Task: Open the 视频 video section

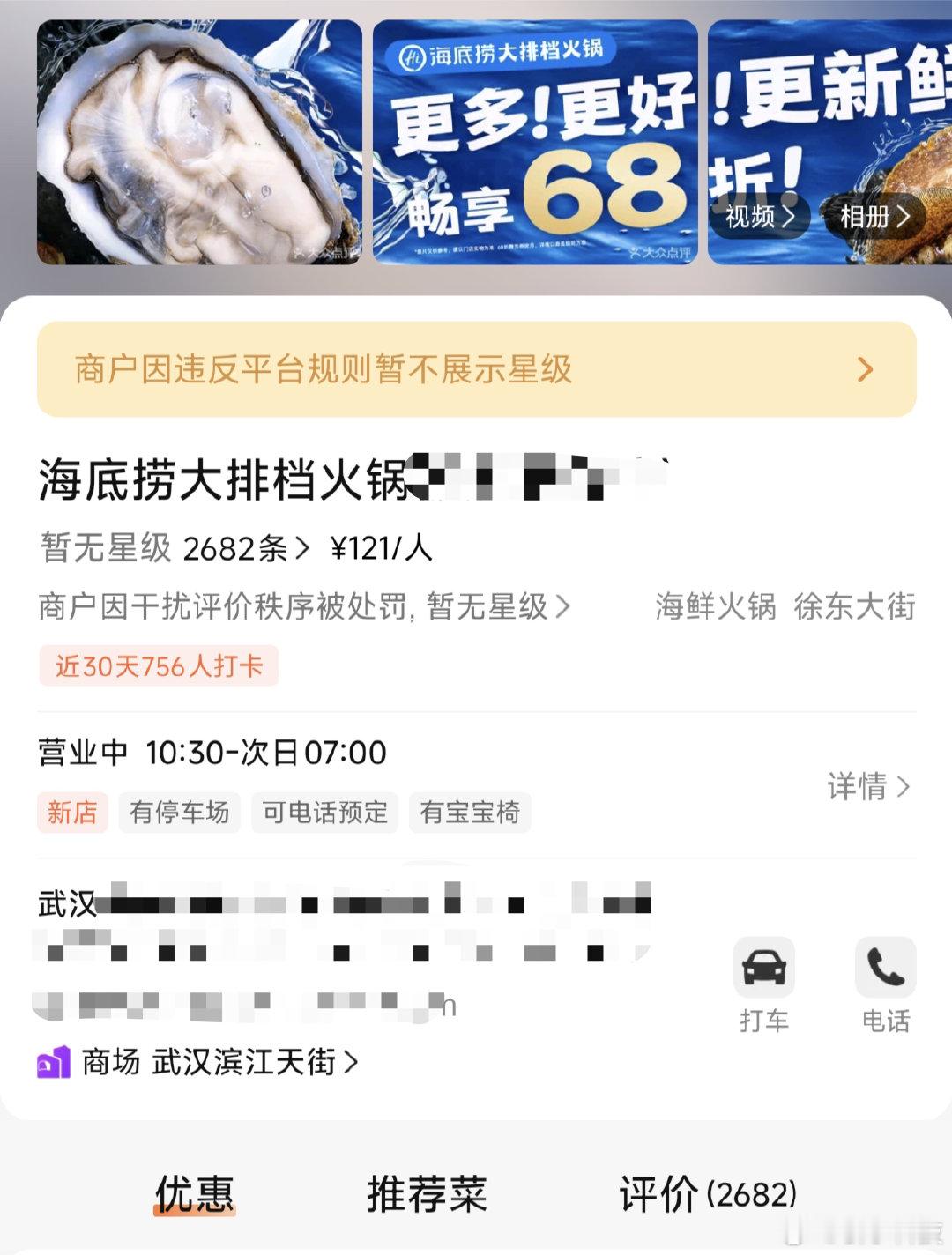Action: click(x=760, y=217)
